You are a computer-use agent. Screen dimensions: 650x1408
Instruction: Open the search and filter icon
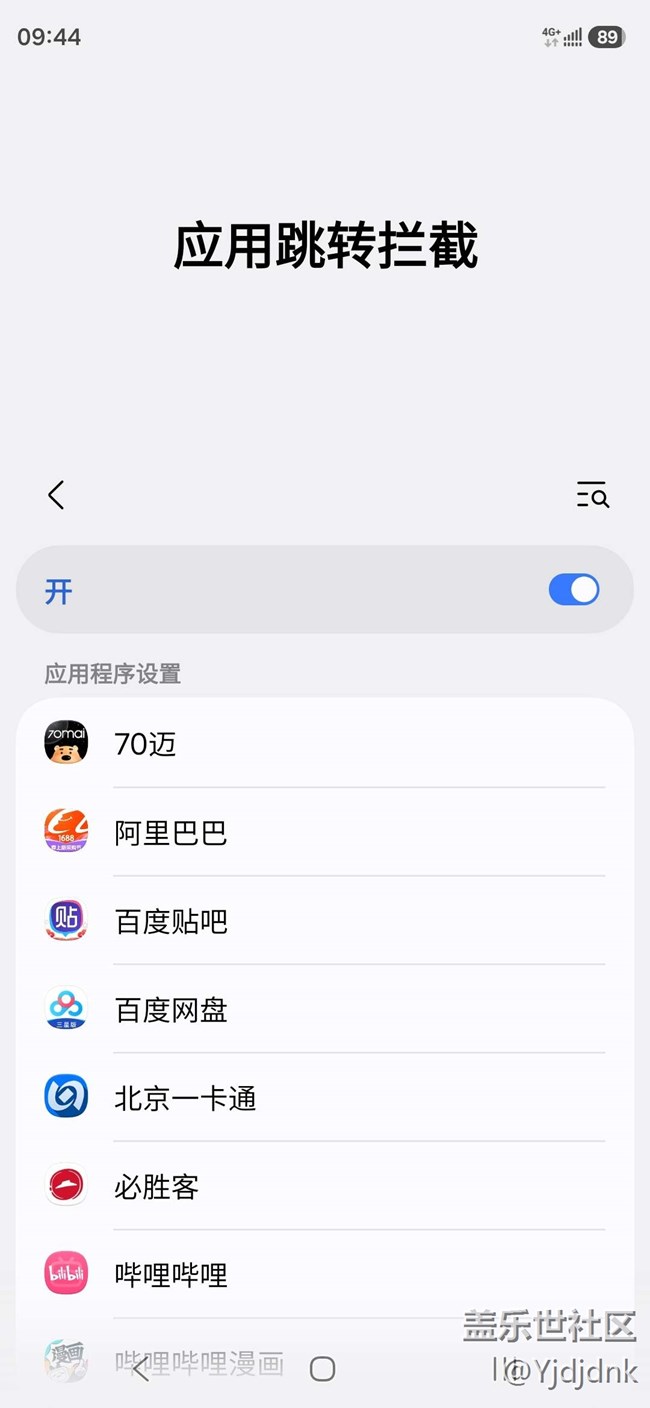click(x=592, y=495)
